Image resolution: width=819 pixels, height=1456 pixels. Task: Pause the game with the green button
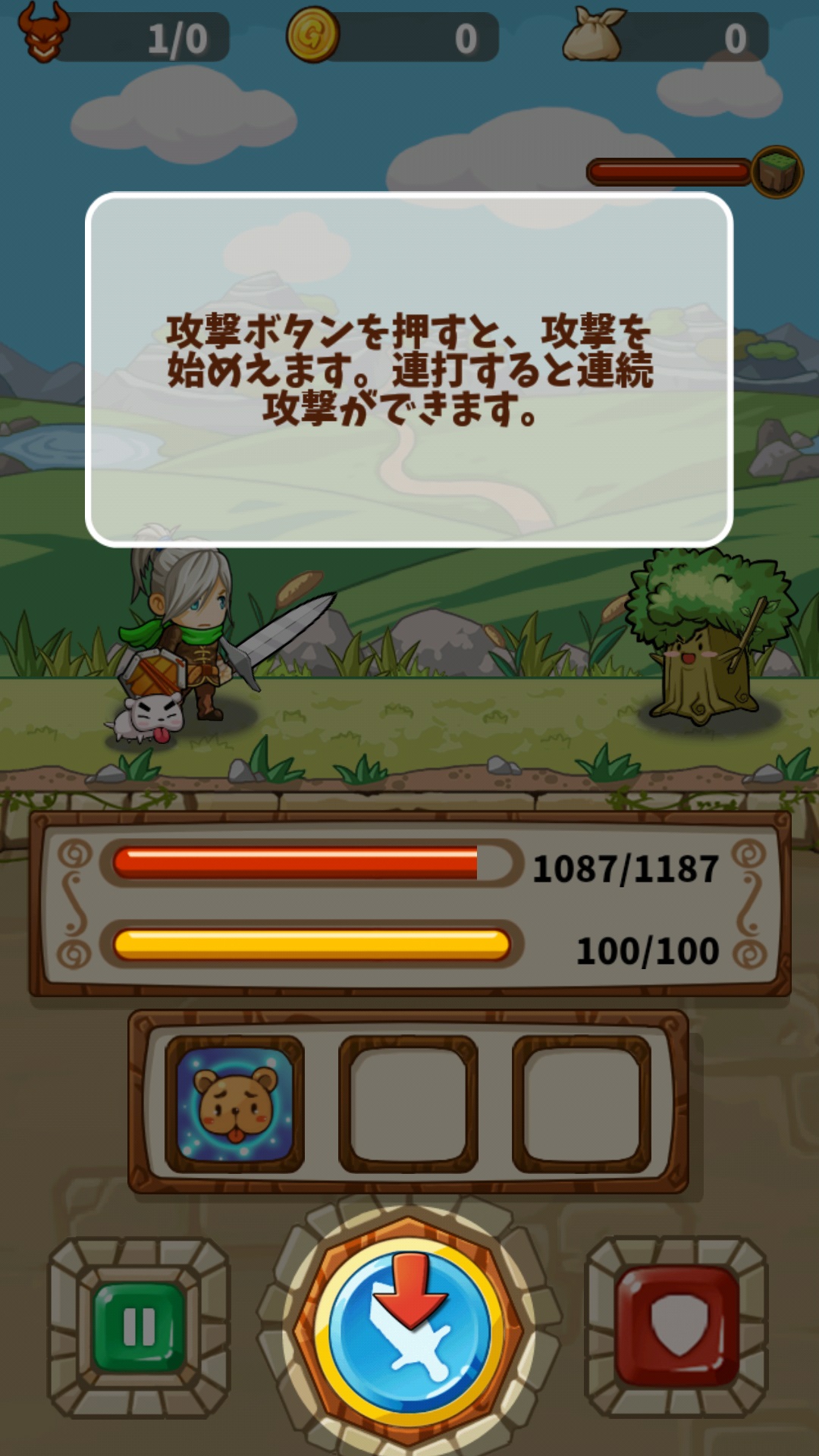pos(139,1327)
